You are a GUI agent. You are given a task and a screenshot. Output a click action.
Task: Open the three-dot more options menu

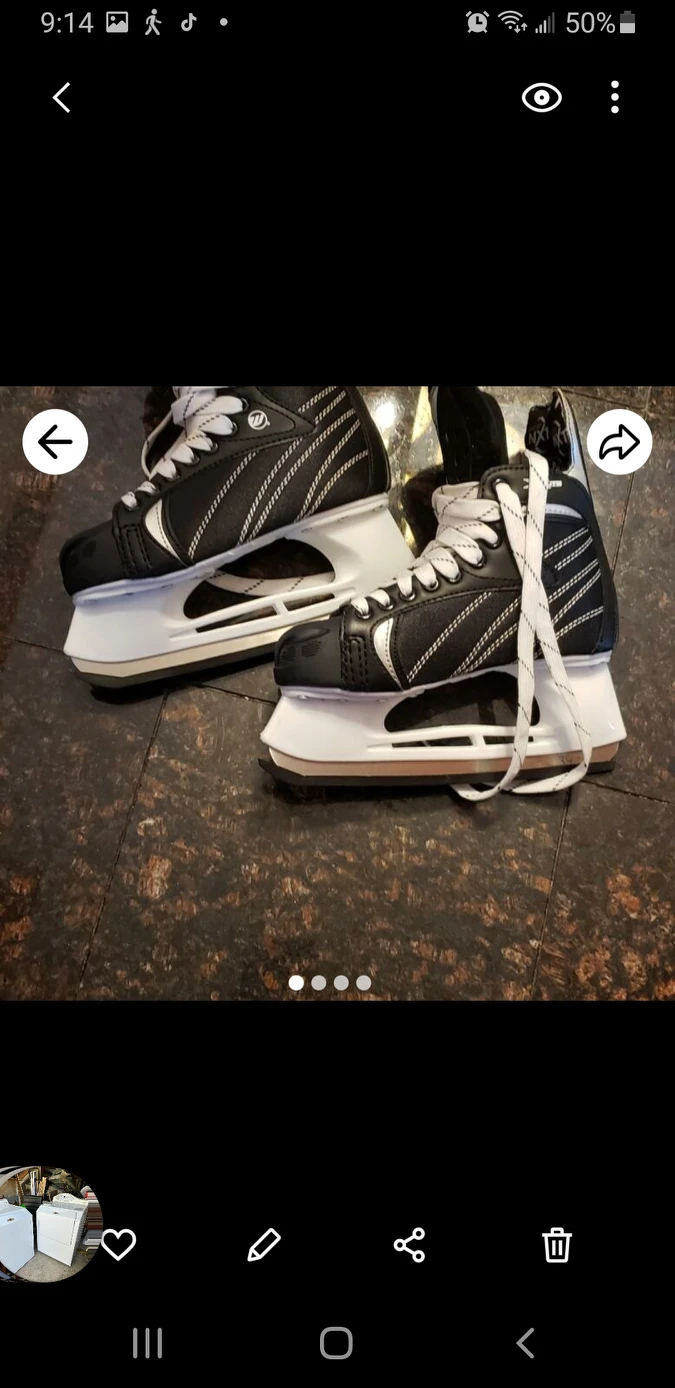click(614, 98)
